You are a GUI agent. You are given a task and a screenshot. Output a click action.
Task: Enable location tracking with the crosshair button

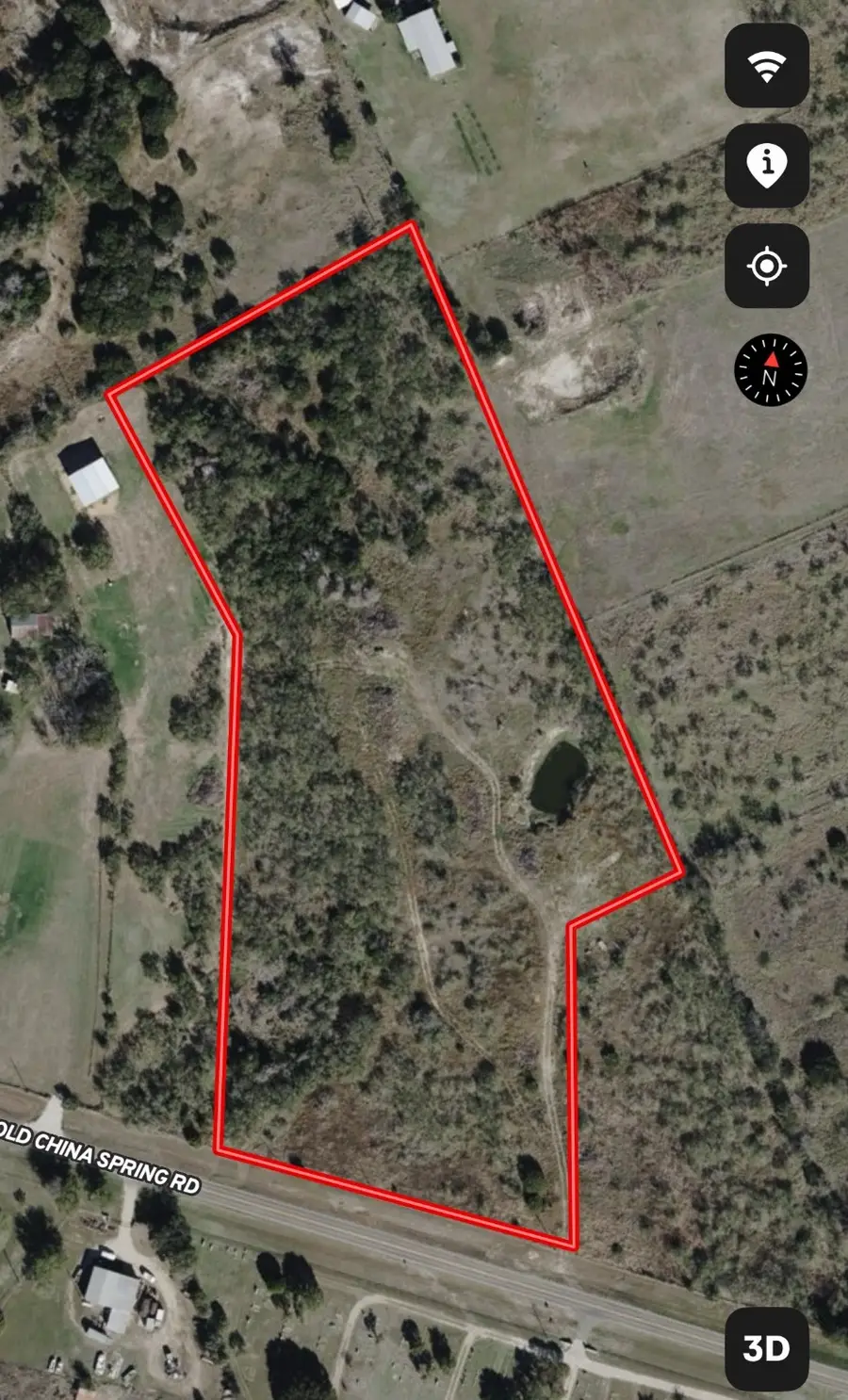coord(768,266)
